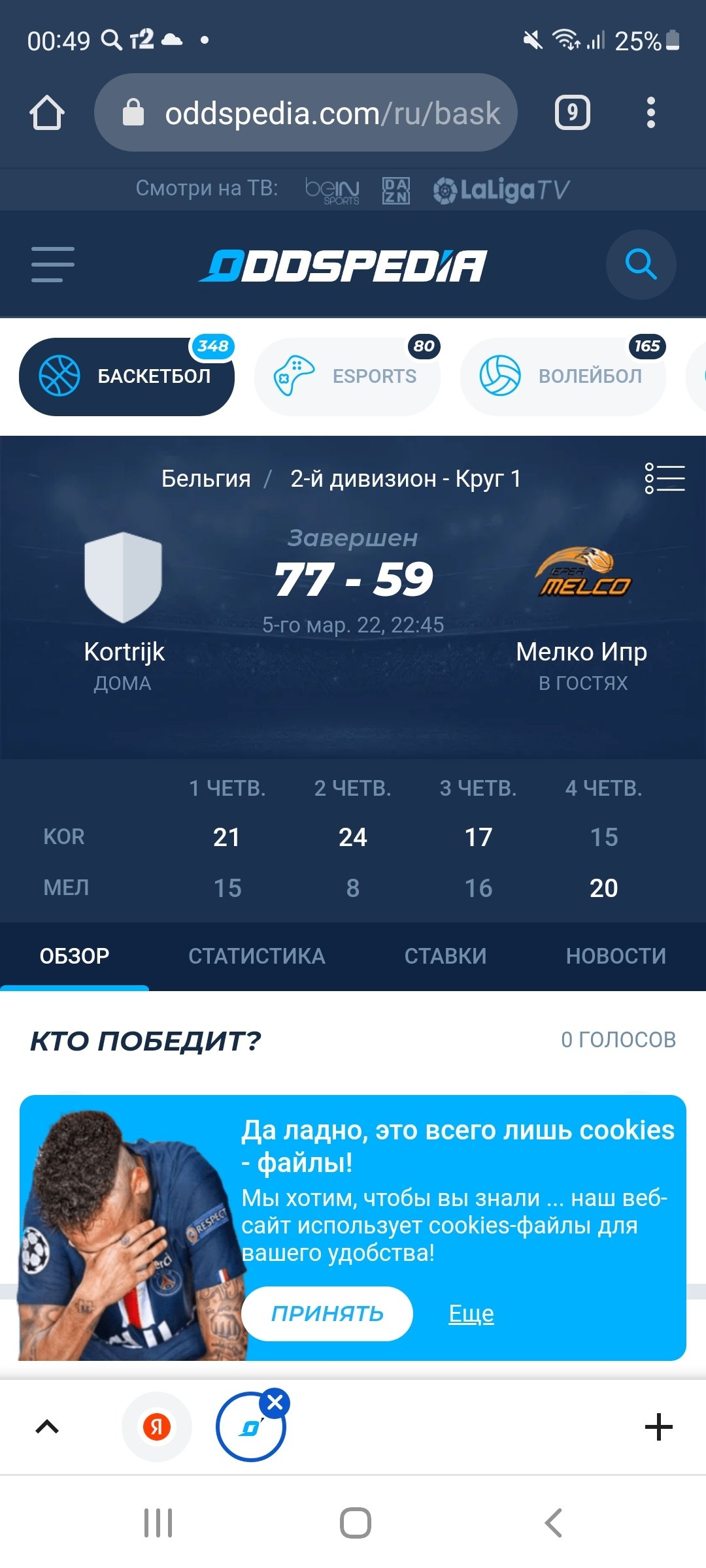
Task: Open the Бельгия country link
Action: pos(206,479)
